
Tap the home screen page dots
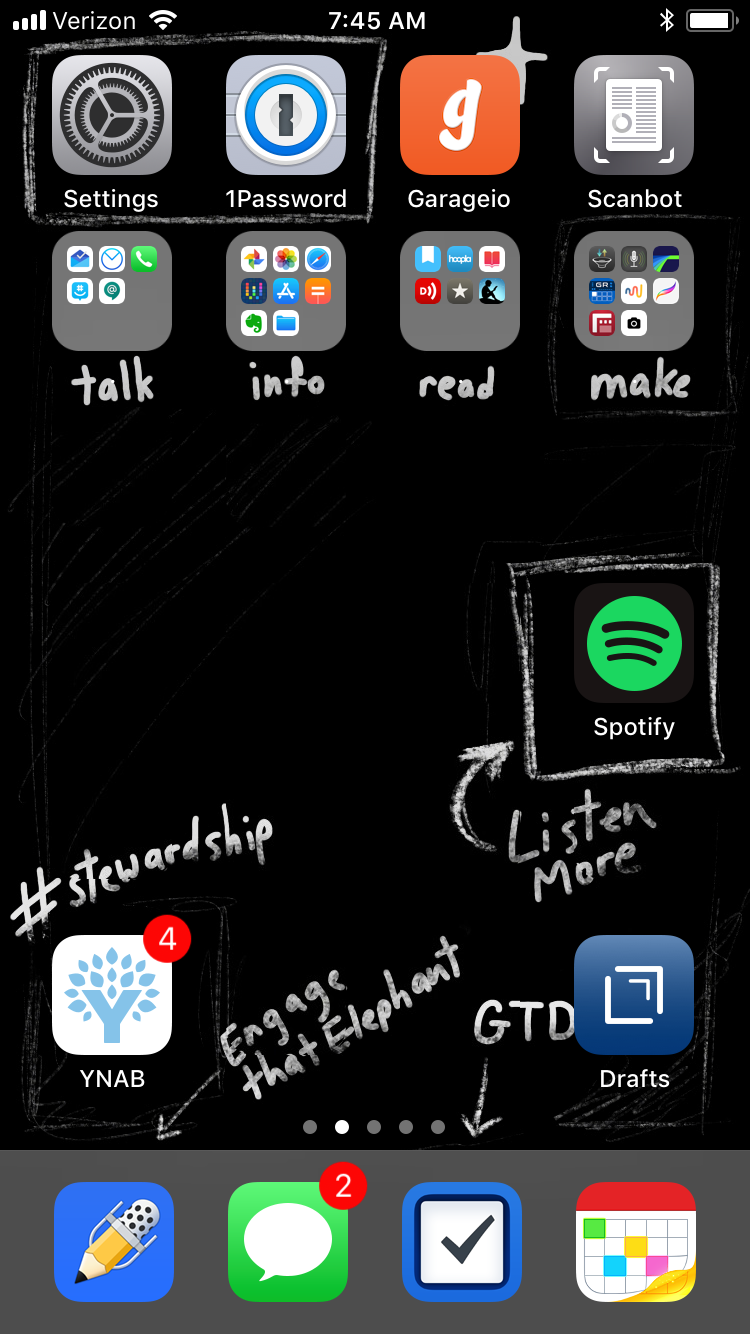374,1127
